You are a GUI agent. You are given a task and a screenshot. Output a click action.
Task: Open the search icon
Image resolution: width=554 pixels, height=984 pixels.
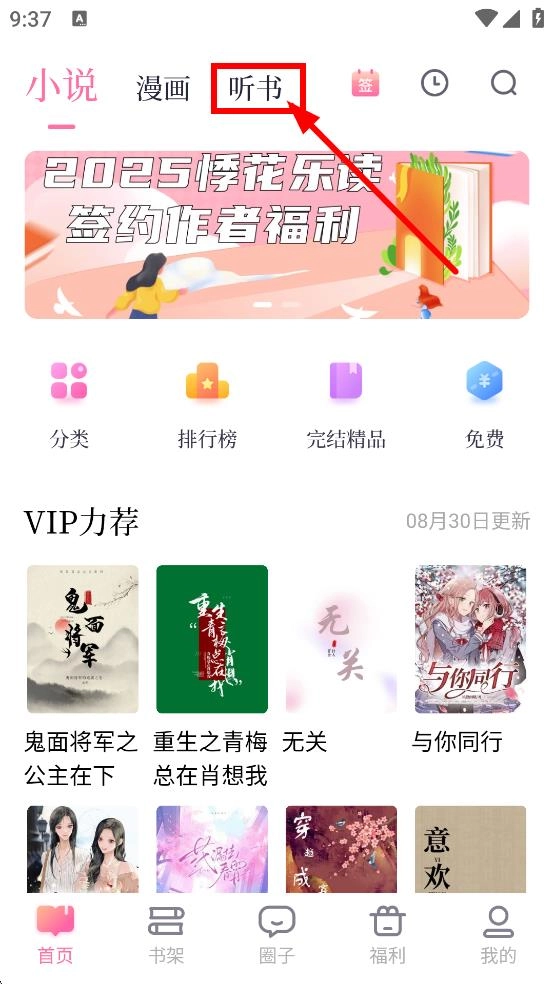[x=503, y=83]
